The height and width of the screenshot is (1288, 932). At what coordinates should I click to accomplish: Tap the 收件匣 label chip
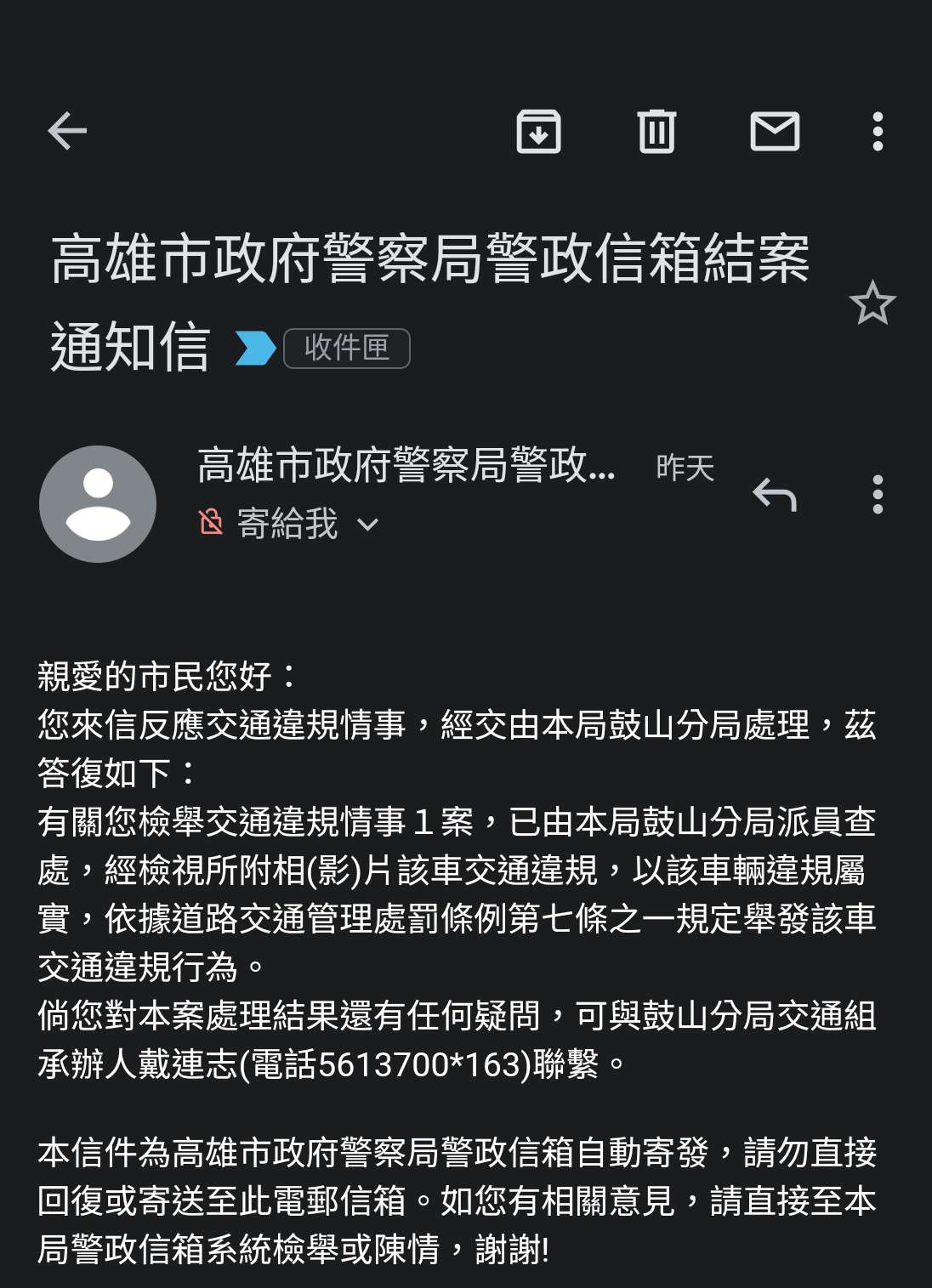pos(346,349)
